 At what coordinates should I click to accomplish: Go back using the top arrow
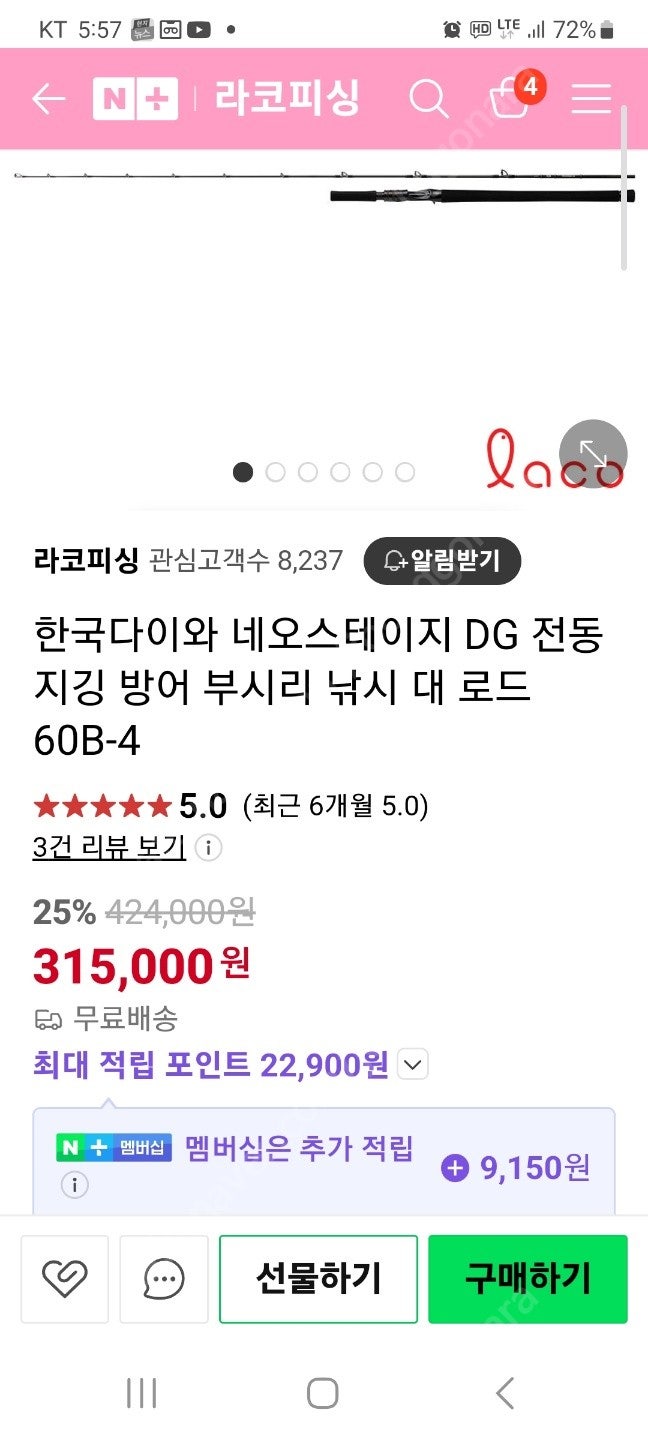tap(48, 98)
